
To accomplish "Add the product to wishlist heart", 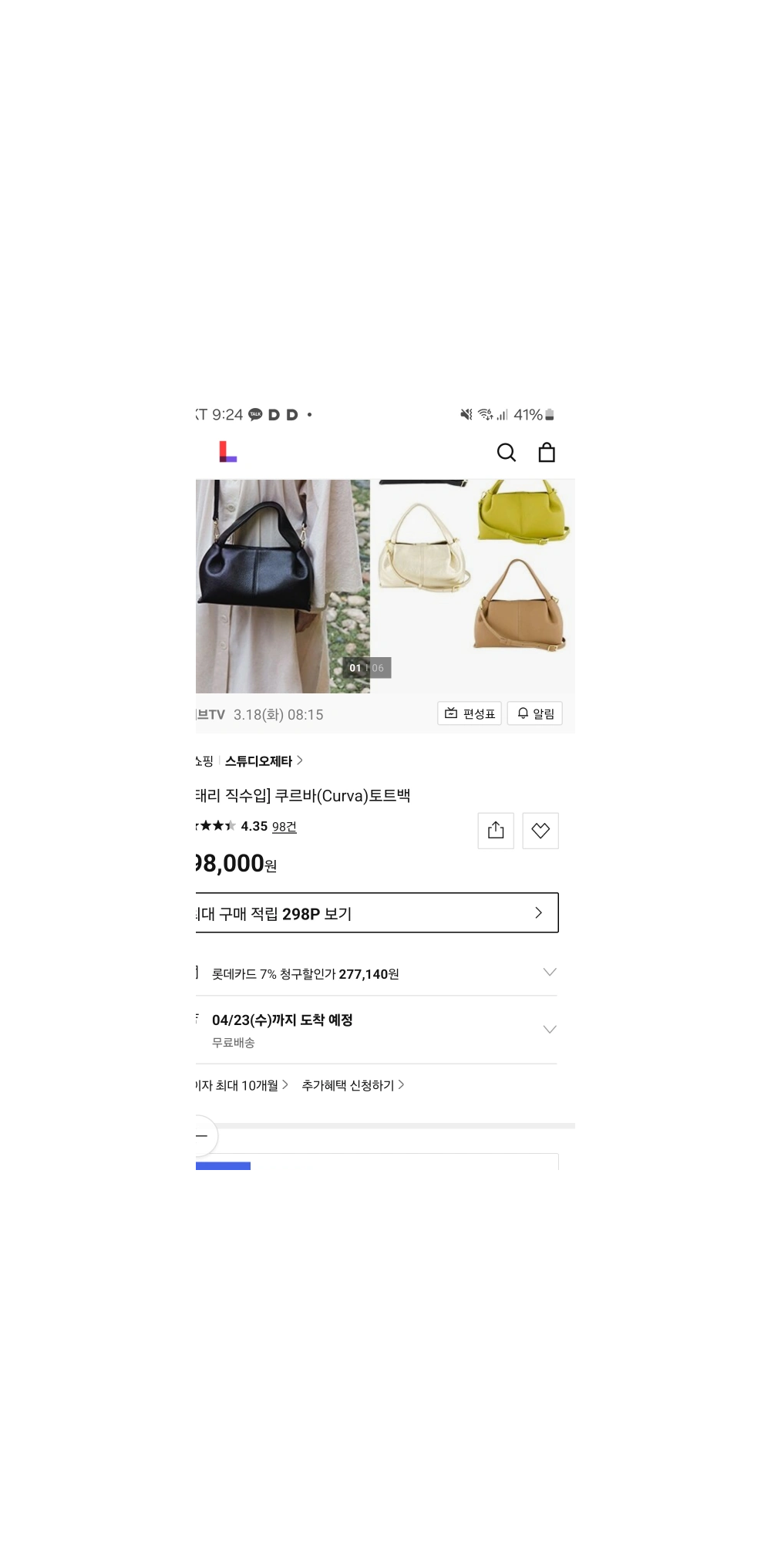I will 540,831.
